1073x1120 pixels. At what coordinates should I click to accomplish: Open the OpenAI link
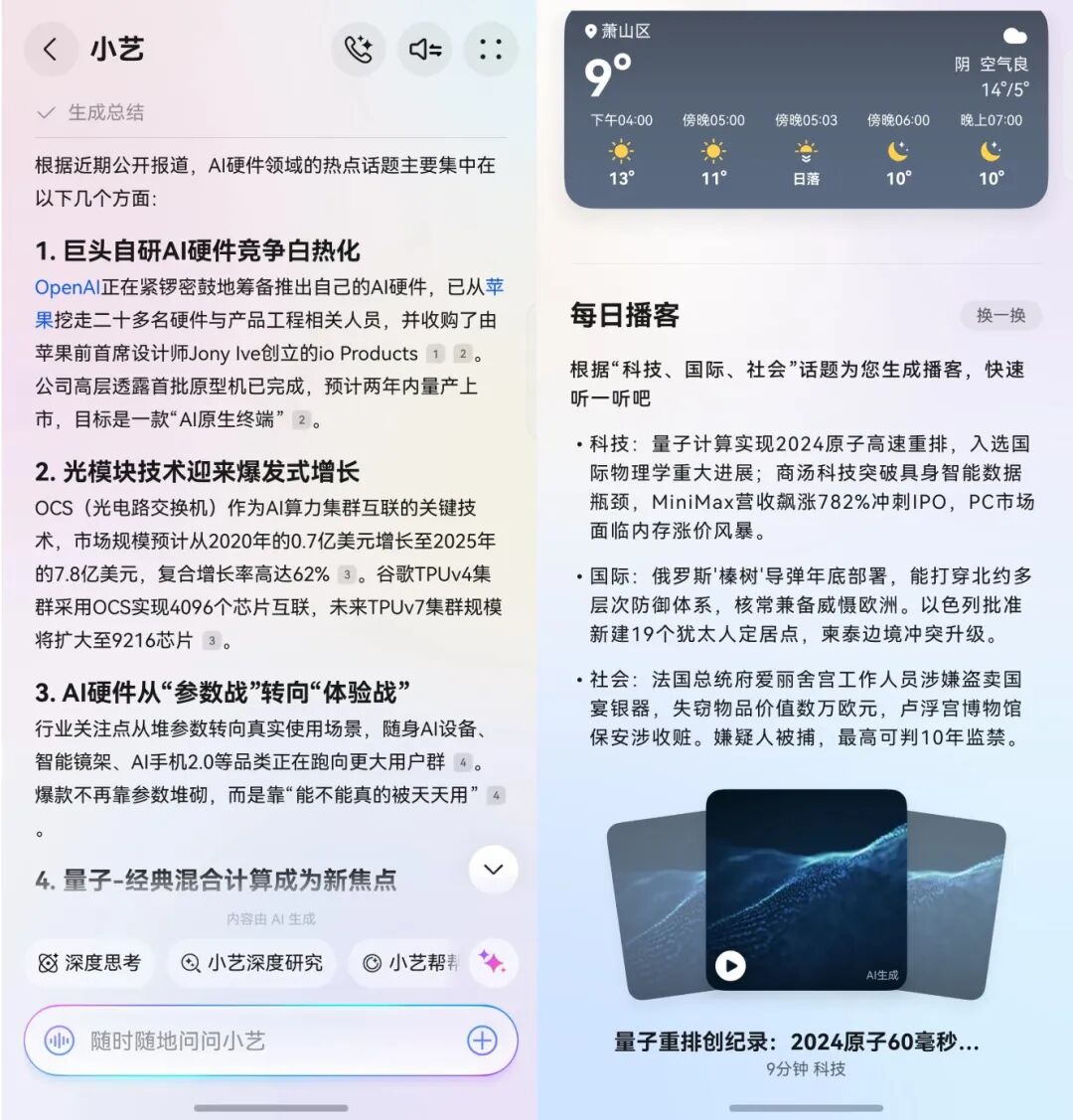click(65, 287)
